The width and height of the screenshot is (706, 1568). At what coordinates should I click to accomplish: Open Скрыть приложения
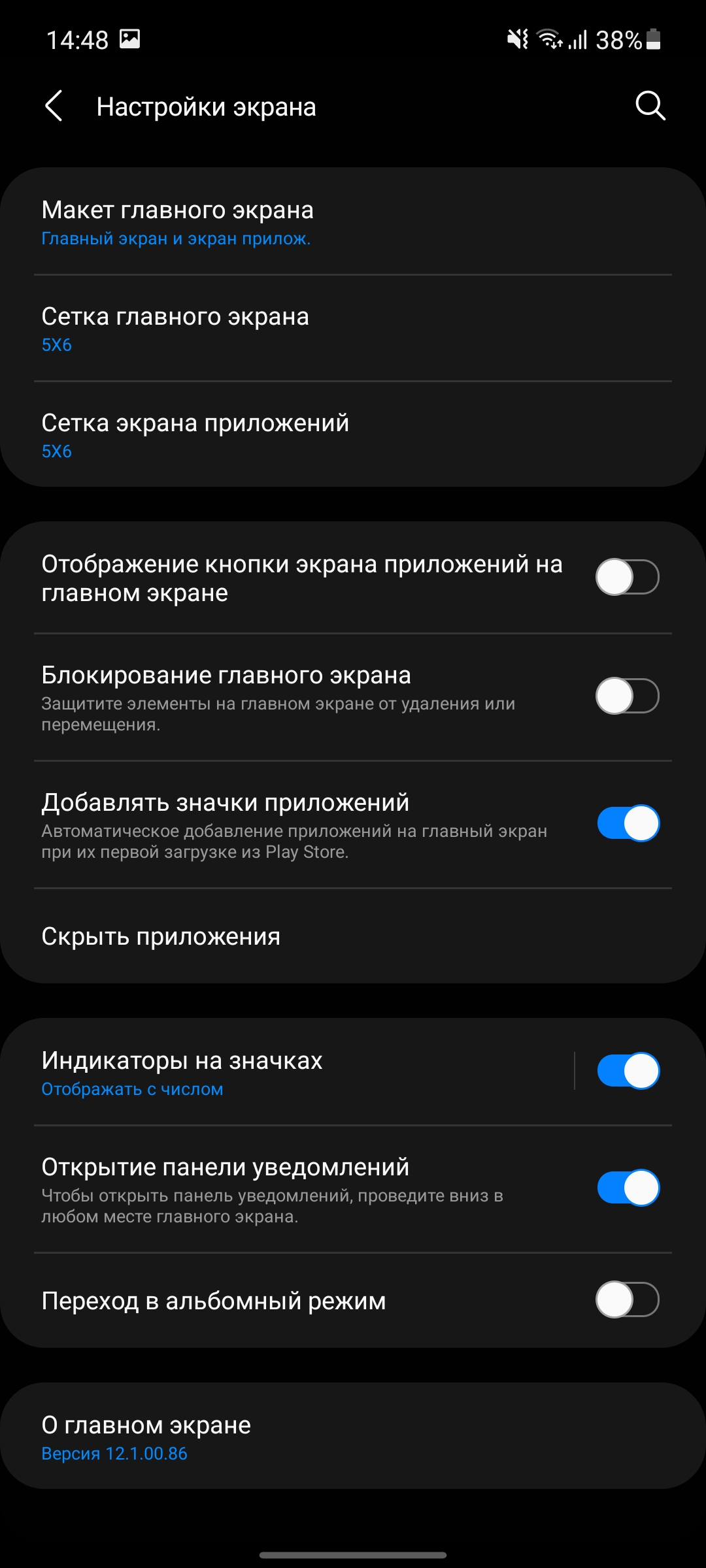[x=353, y=936]
